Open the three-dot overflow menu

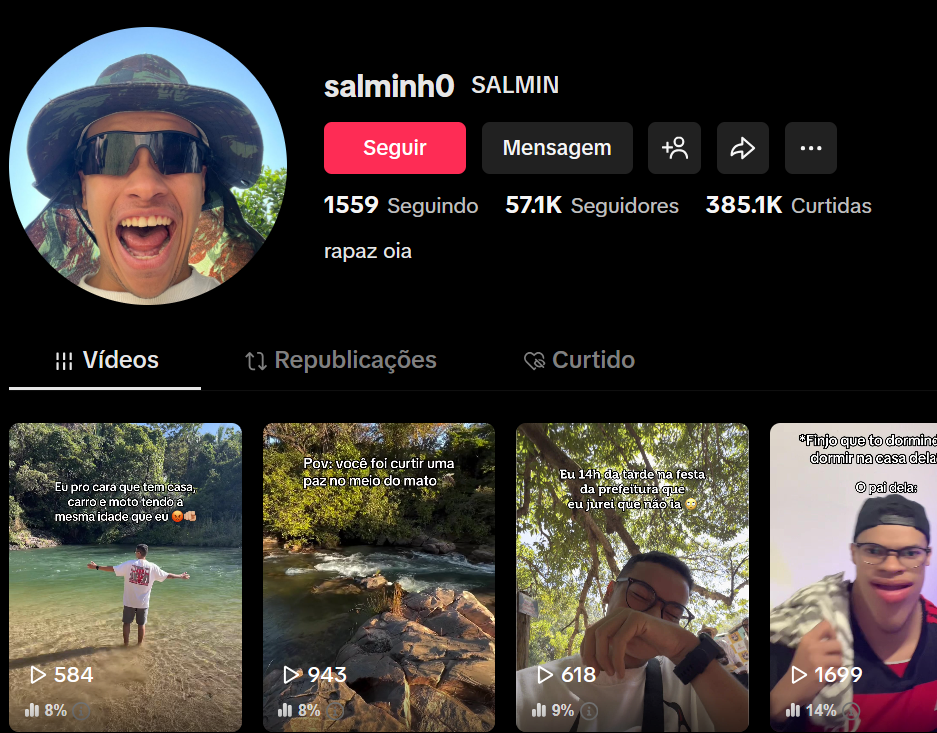pyautogui.click(x=810, y=148)
